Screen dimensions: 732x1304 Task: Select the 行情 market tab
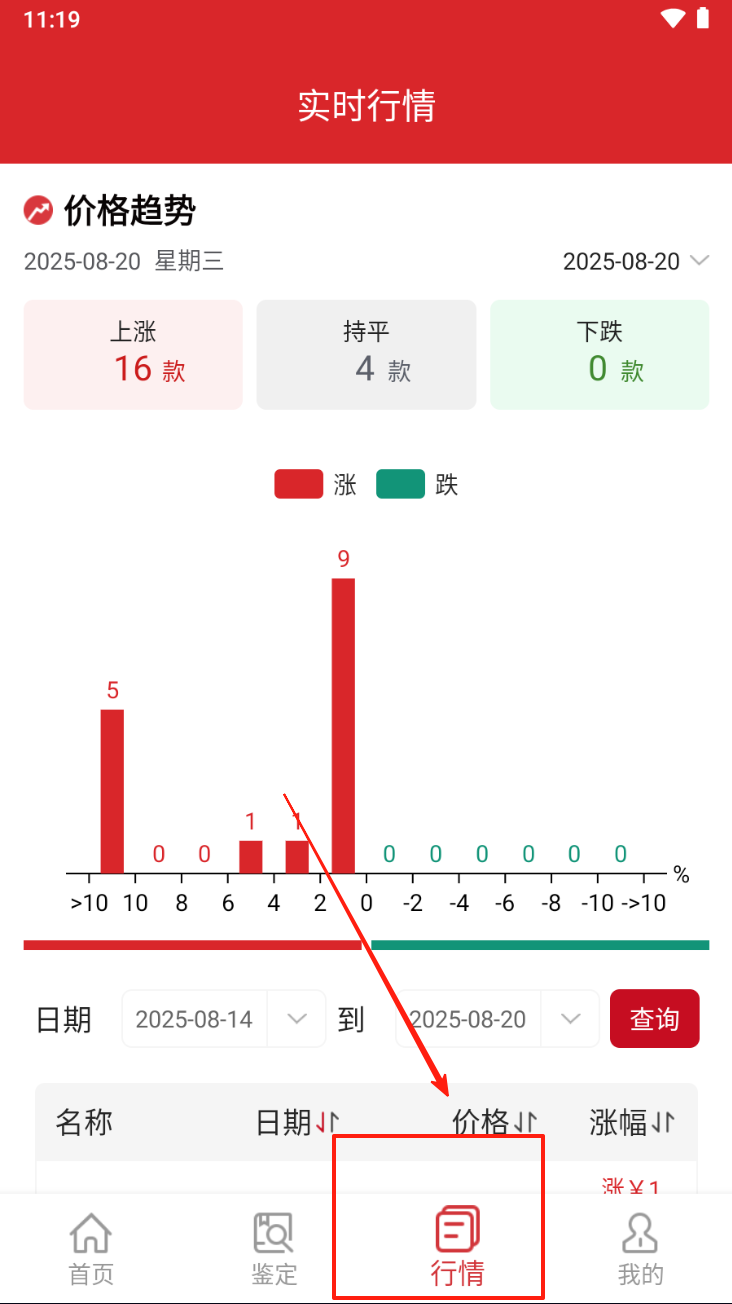point(457,1248)
